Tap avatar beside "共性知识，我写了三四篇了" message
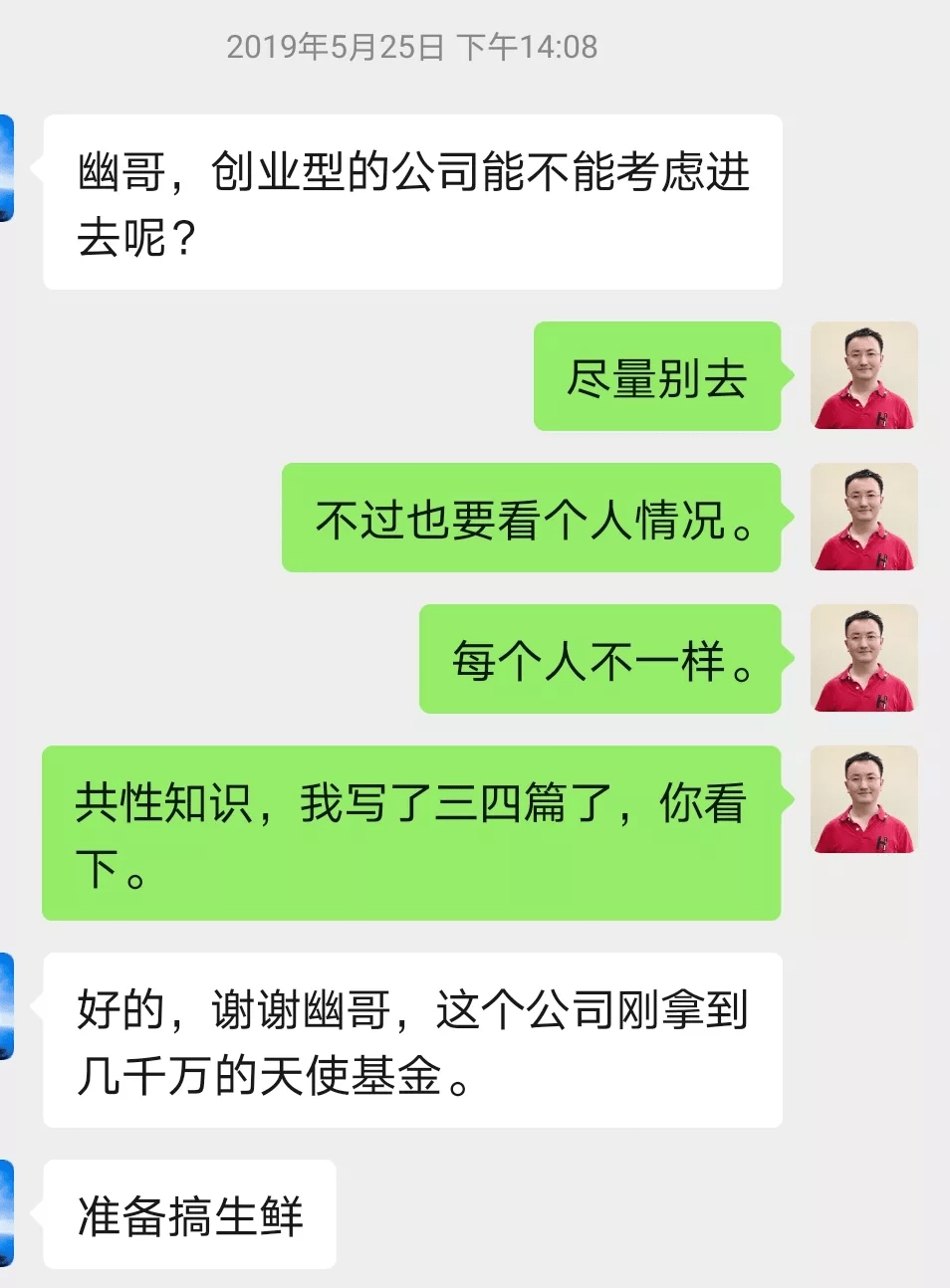950x1288 pixels. [863, 799]
